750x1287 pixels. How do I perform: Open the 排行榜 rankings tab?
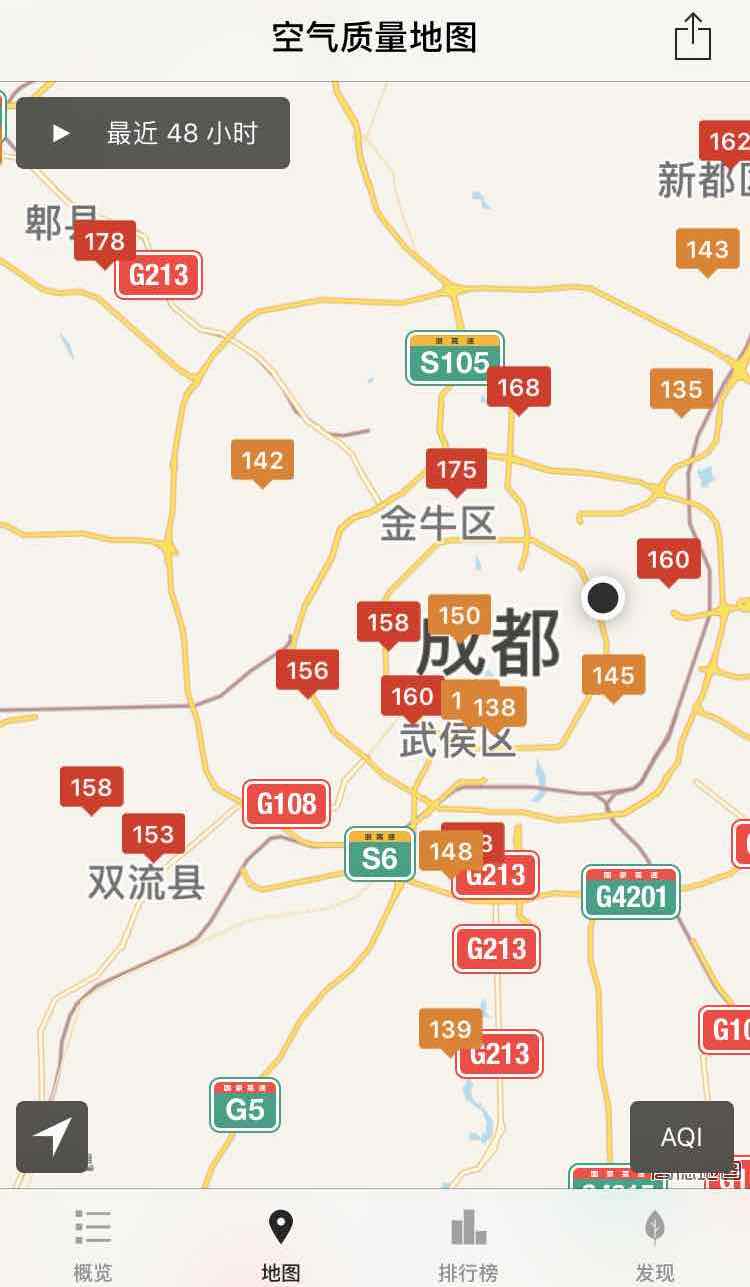click(467, 1244)
